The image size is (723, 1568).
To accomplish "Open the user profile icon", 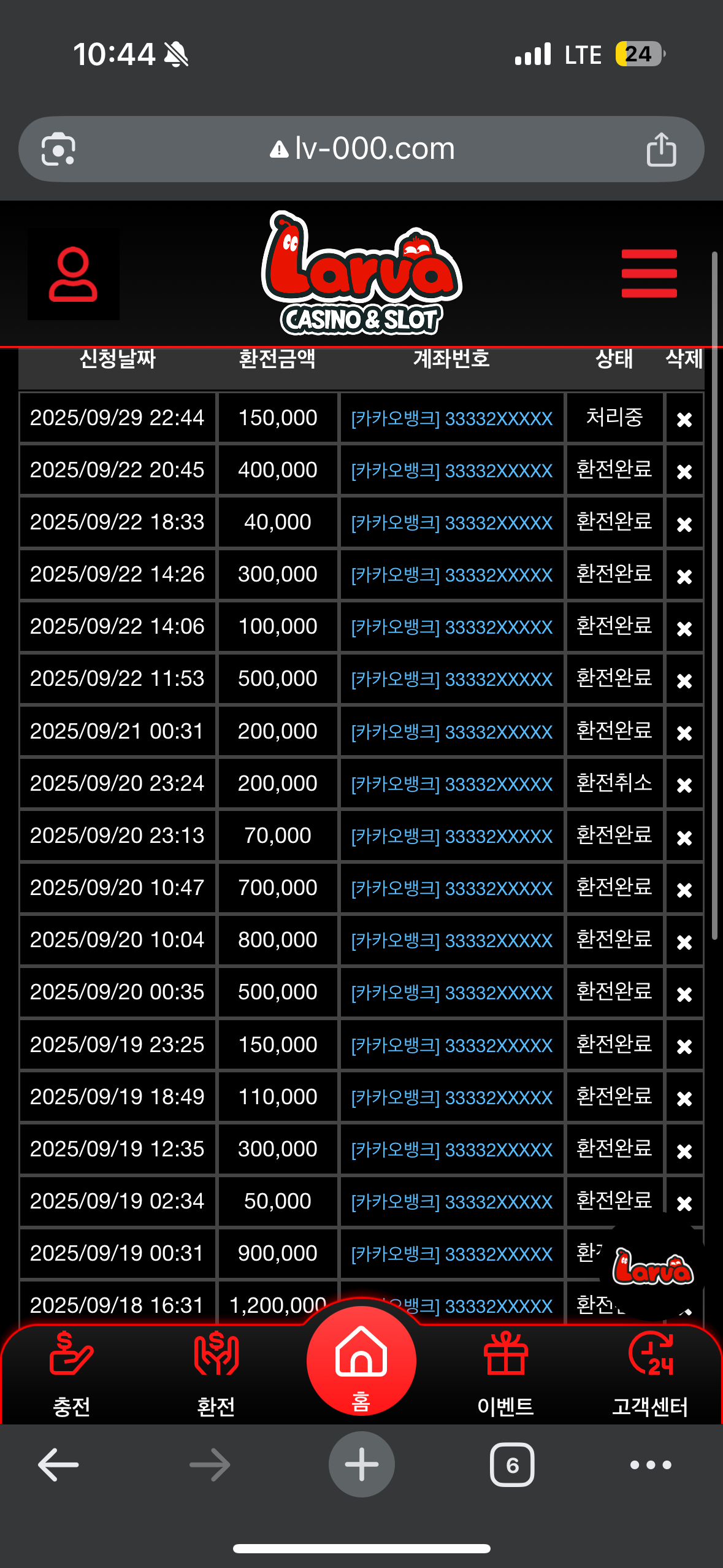I will pos(73,274).
